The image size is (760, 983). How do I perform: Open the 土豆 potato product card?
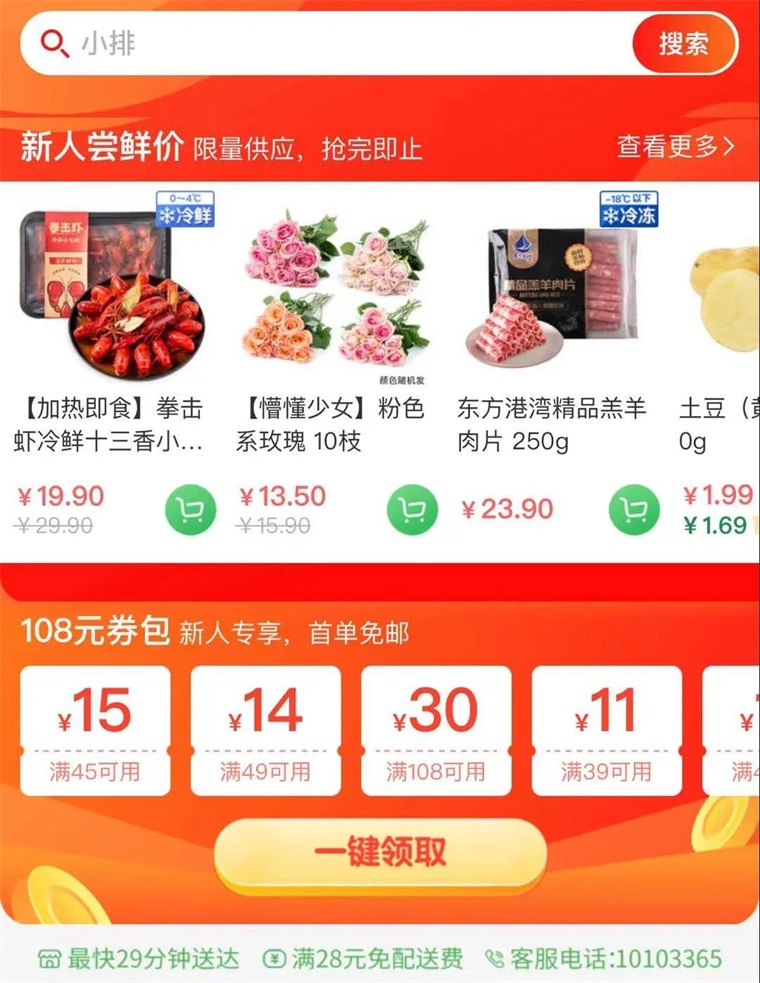[x=722, y=300]
